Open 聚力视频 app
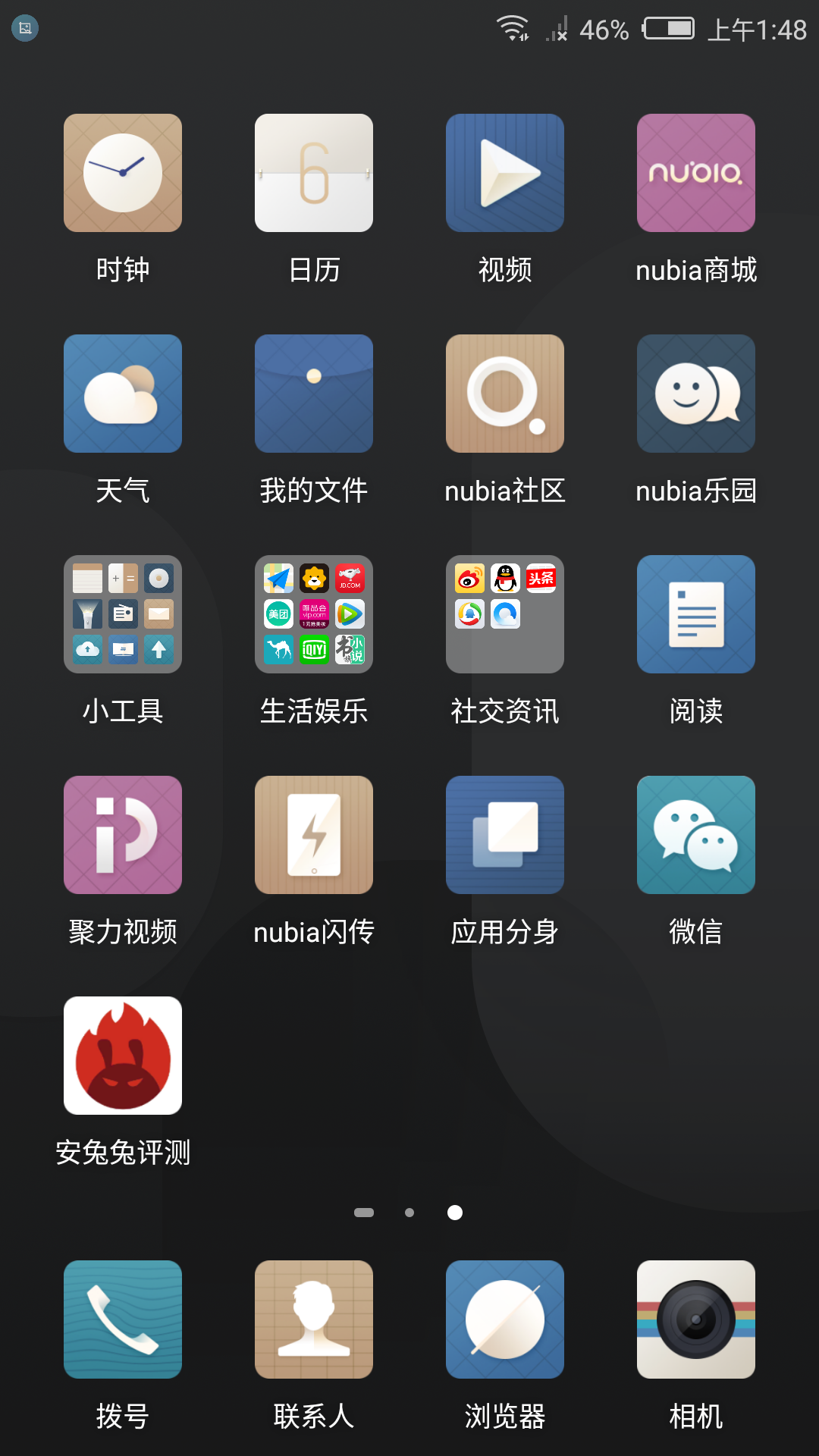Screen dimensions: 819x1456 tap(123, 835)
